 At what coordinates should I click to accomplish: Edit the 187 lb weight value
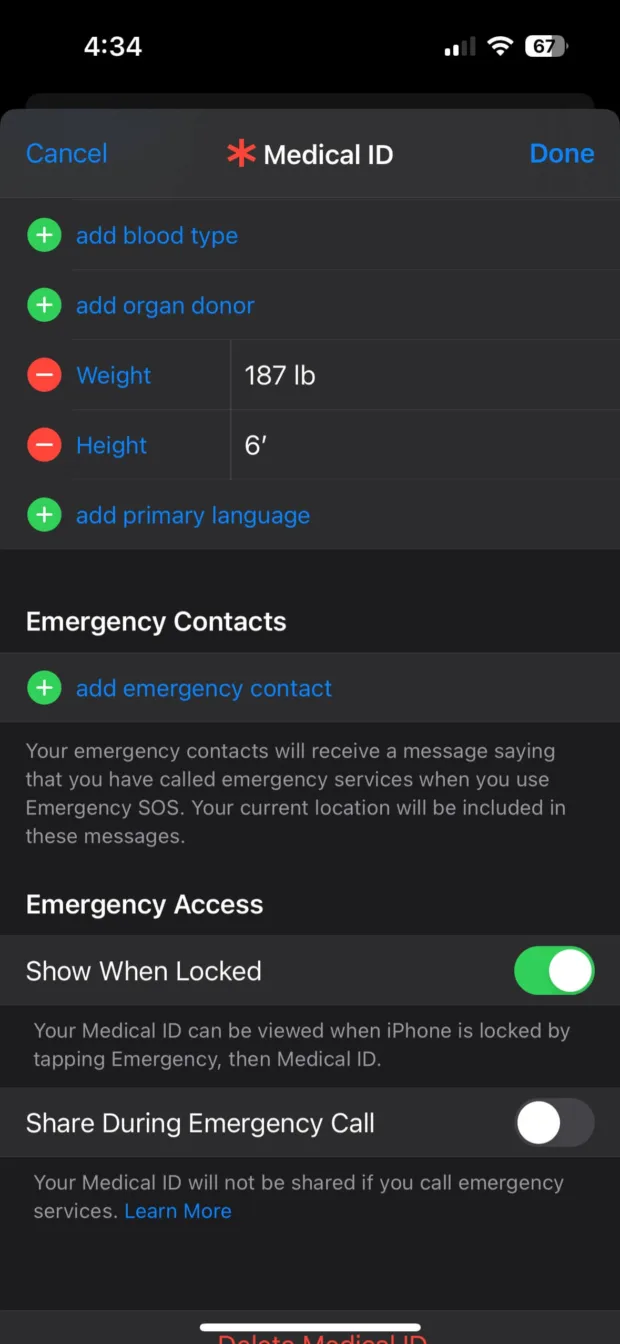425,375
